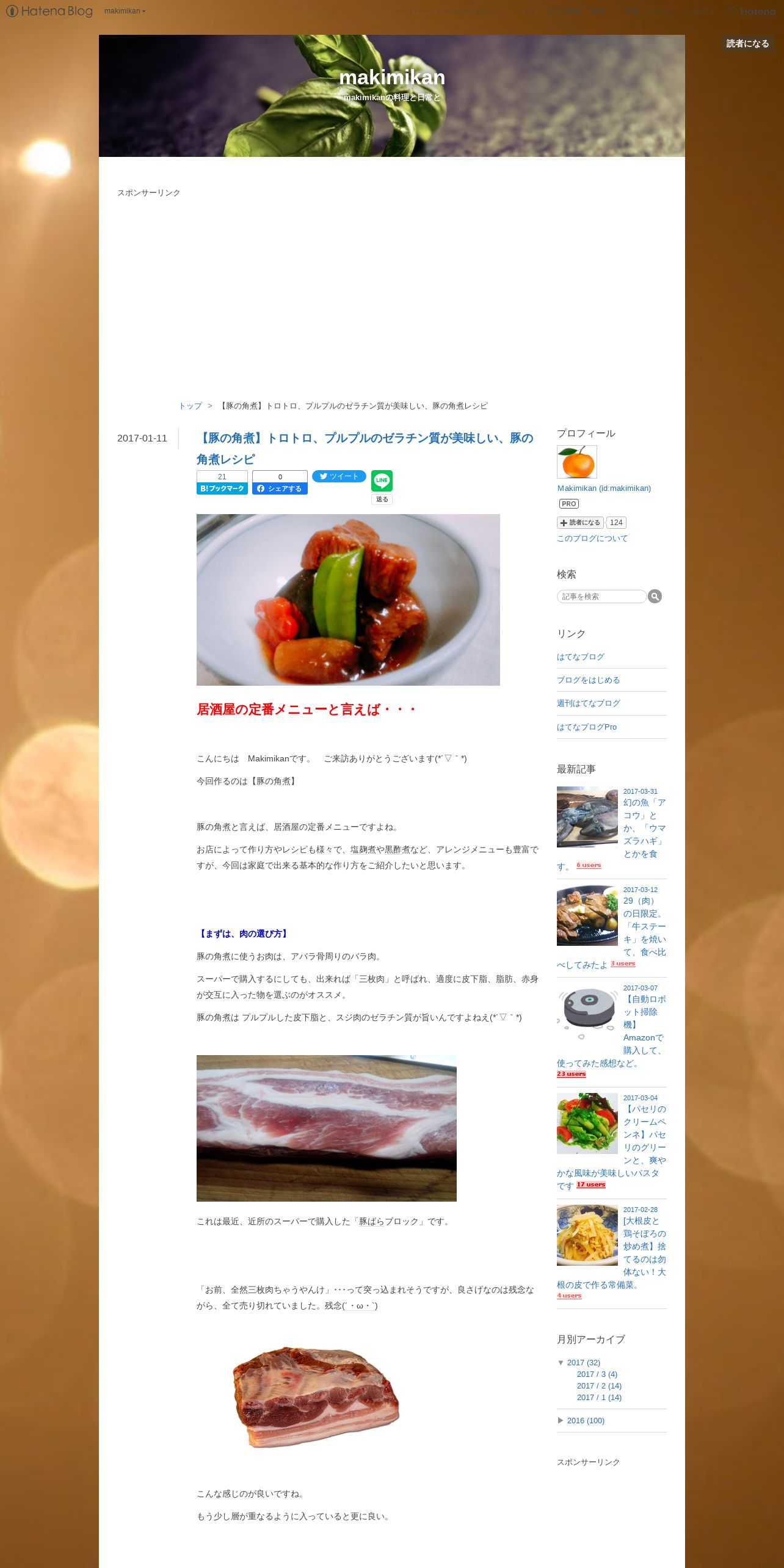Screen dimensions: 784x1568
Task: Open the makimikan dropdown in header
Action: [125, 11]
